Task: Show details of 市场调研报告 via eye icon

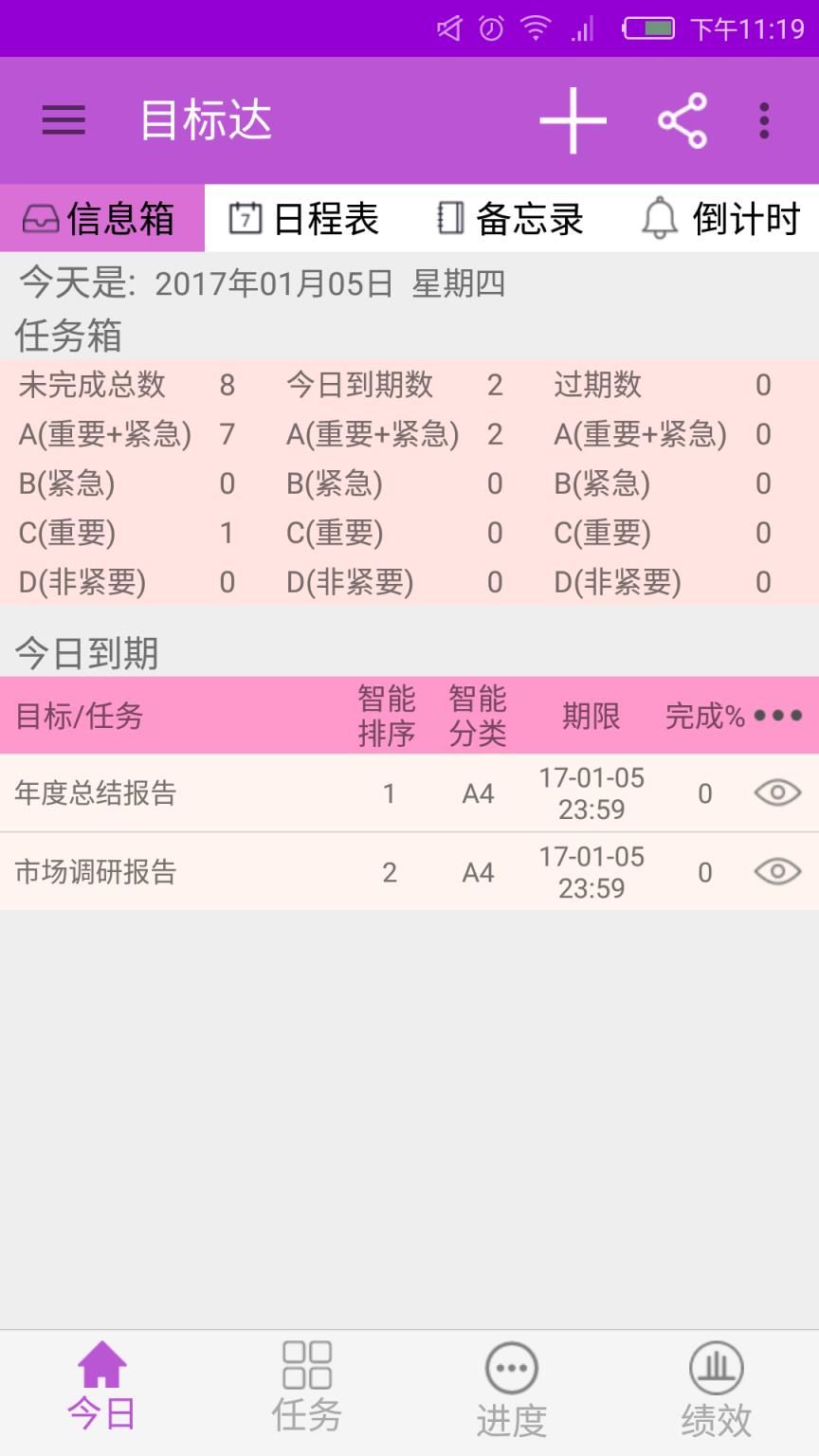Action: click(776, 871)
